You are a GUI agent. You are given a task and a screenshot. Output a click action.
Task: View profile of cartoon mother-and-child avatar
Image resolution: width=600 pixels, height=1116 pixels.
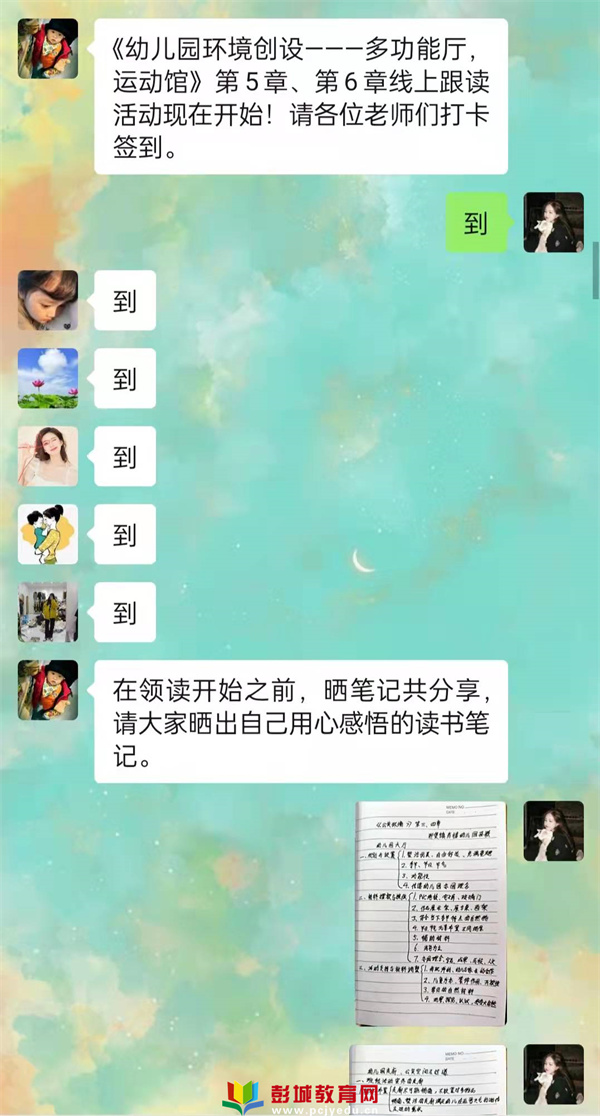point(48,534)
